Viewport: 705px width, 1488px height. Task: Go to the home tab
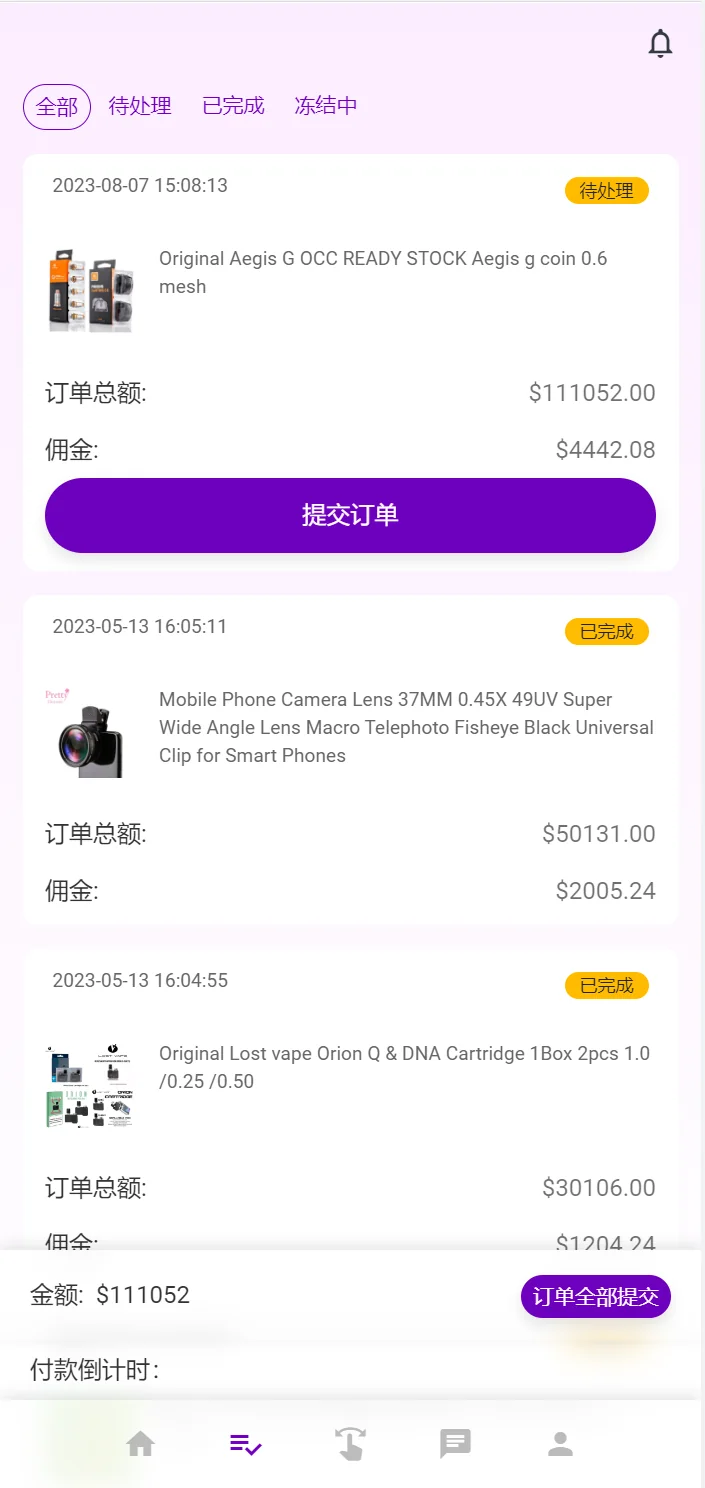140,1444
